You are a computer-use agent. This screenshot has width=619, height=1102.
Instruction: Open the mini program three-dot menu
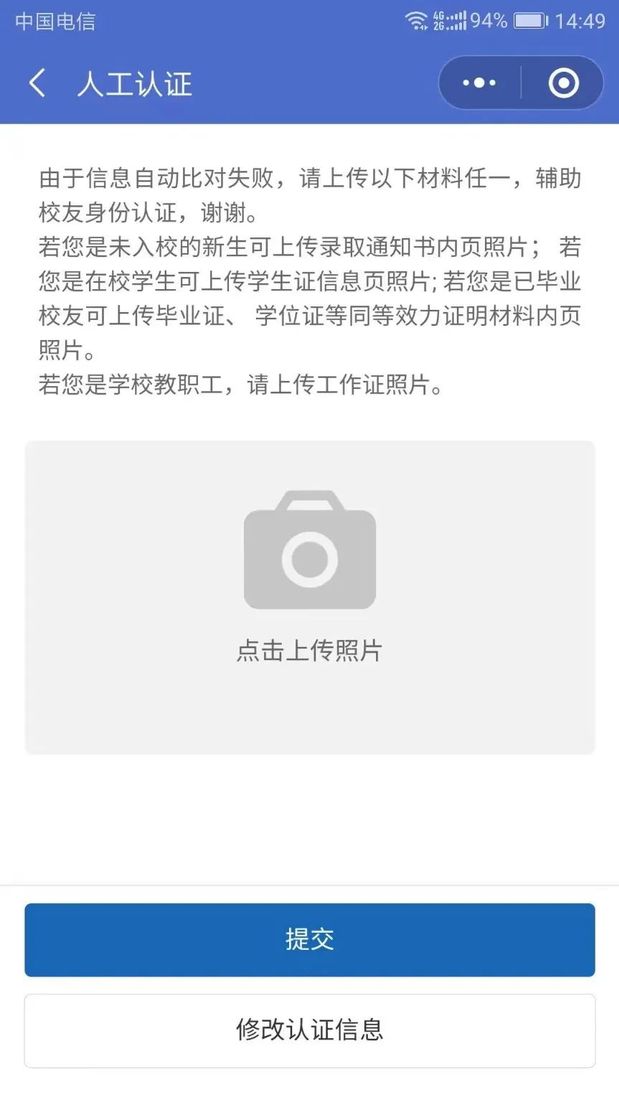(x=479, y=83)
